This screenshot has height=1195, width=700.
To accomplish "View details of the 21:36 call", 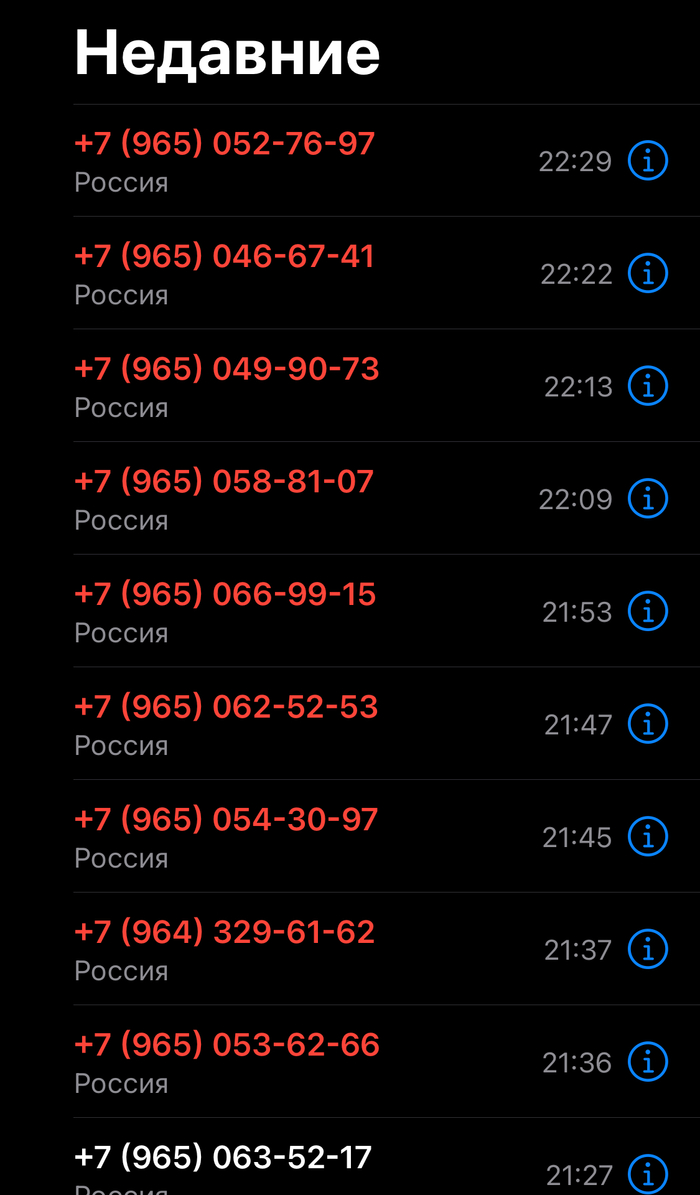I will click(647, 1061).
